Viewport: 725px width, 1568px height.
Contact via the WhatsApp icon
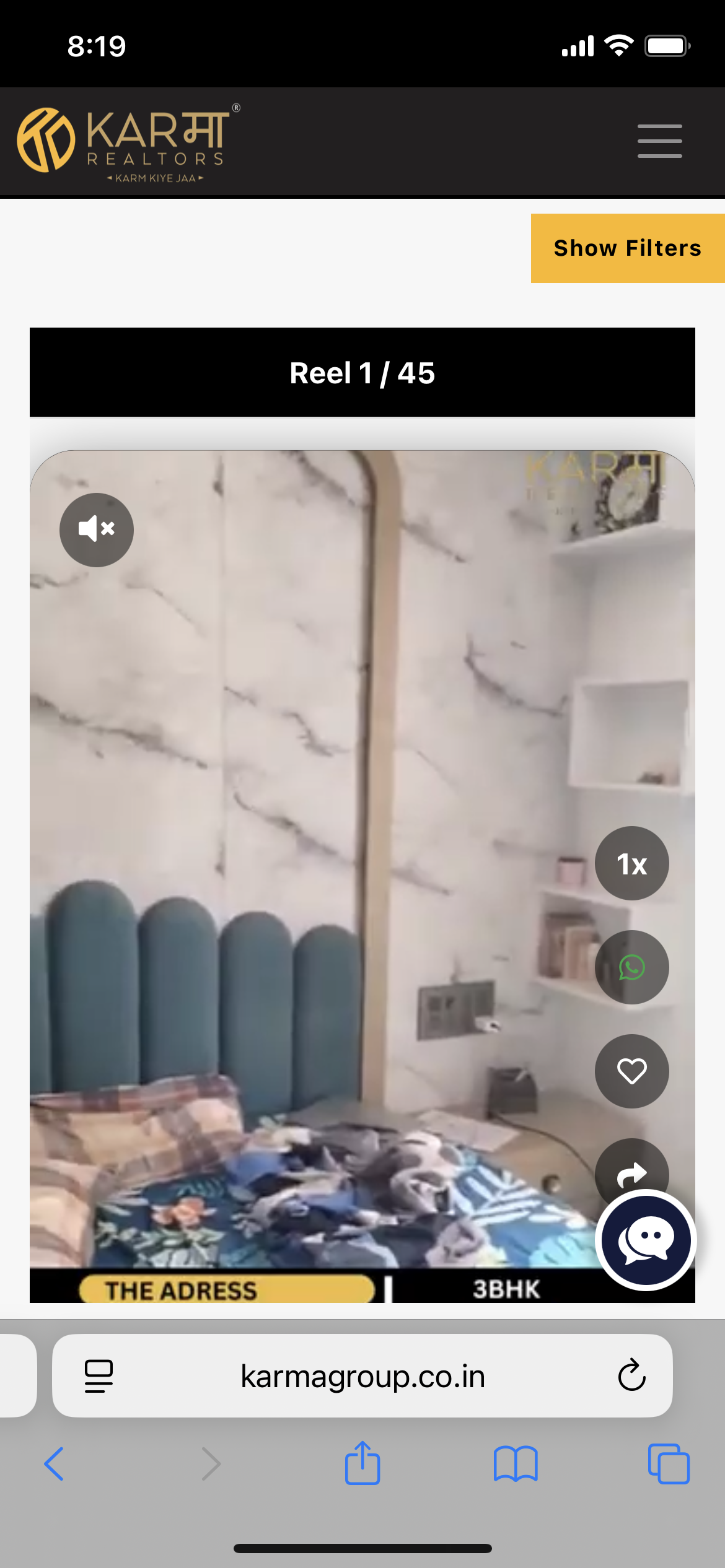coord(631,967)
